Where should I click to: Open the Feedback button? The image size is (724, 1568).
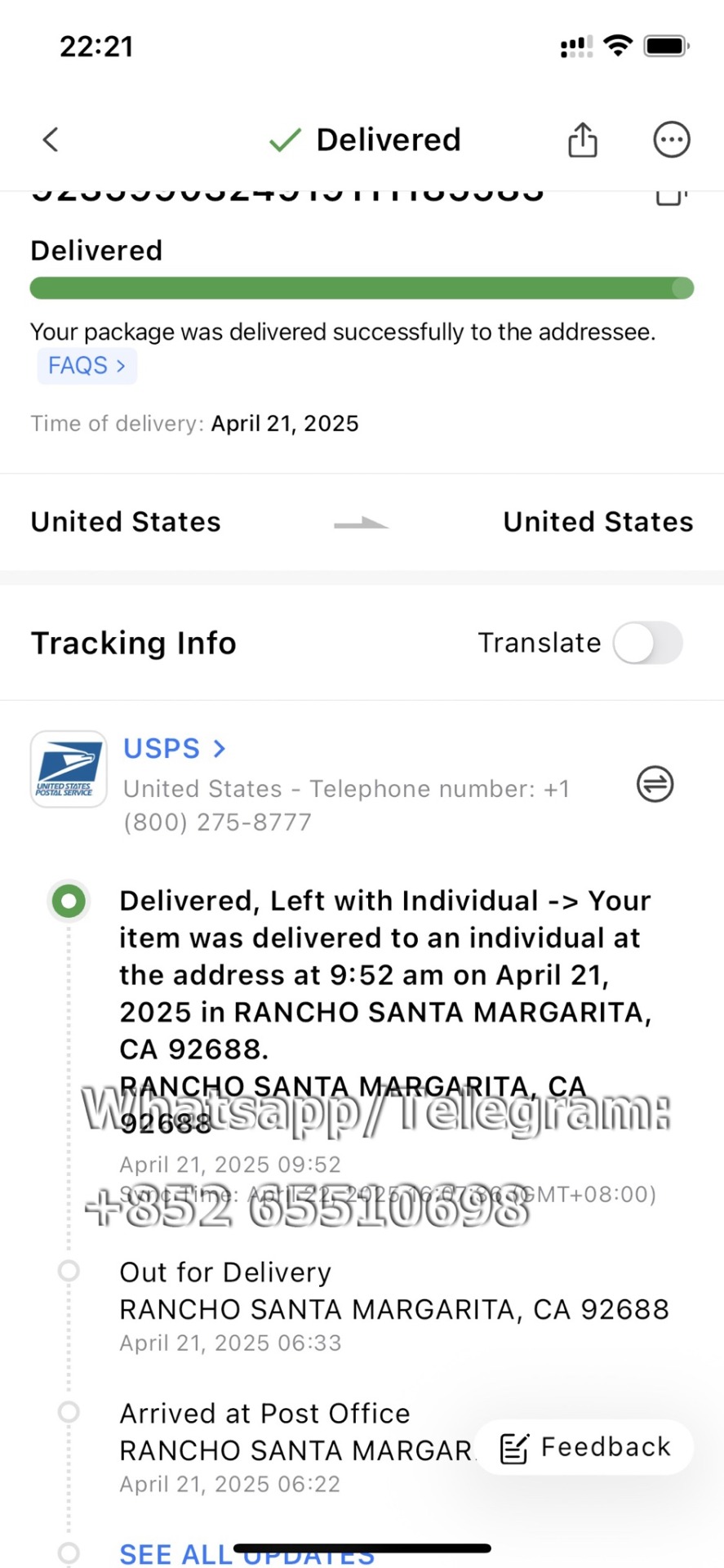[x=584, y=1447]
